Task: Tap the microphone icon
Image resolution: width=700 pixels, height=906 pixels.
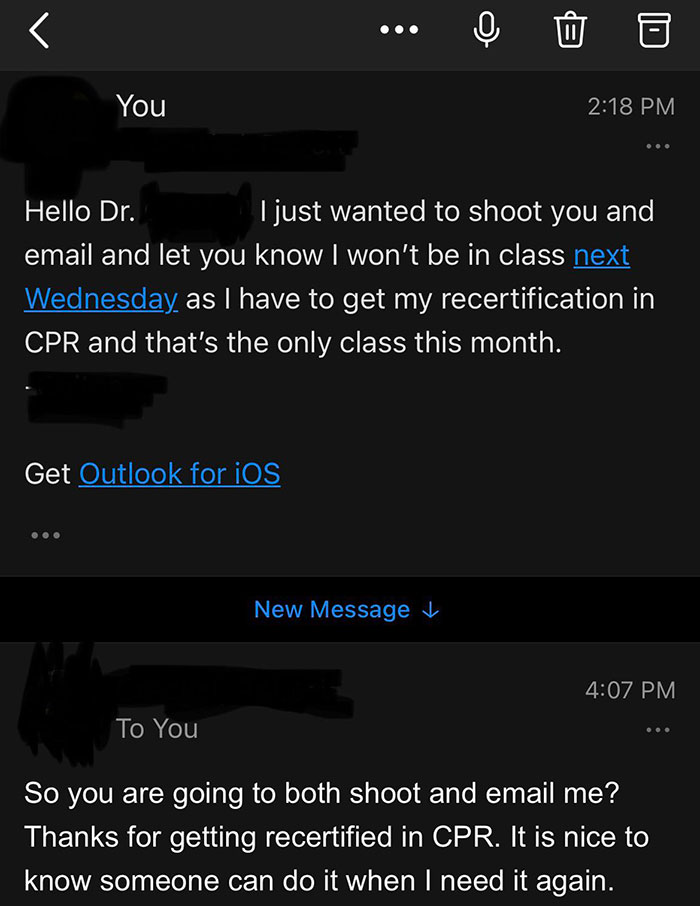Action: (x=486, y=32)
